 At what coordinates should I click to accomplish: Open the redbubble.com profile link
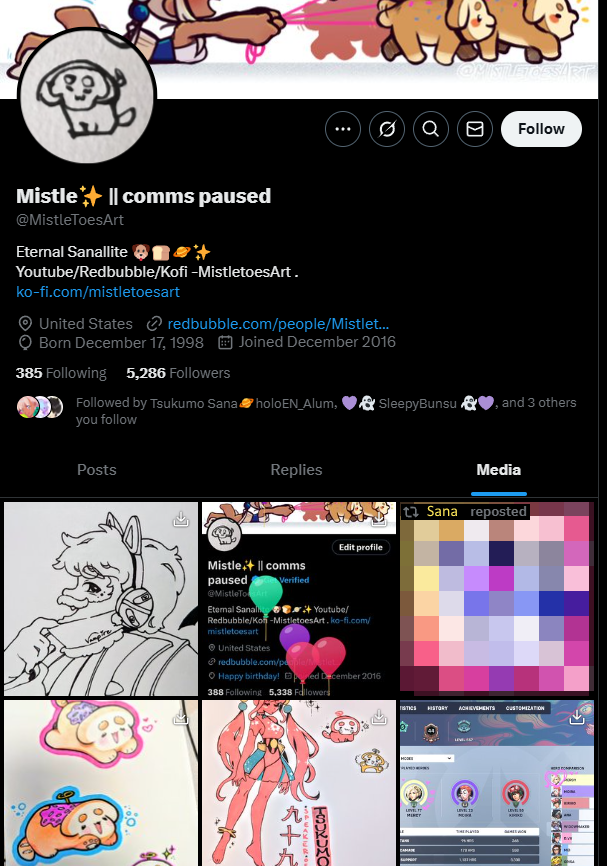coord(278,324)
